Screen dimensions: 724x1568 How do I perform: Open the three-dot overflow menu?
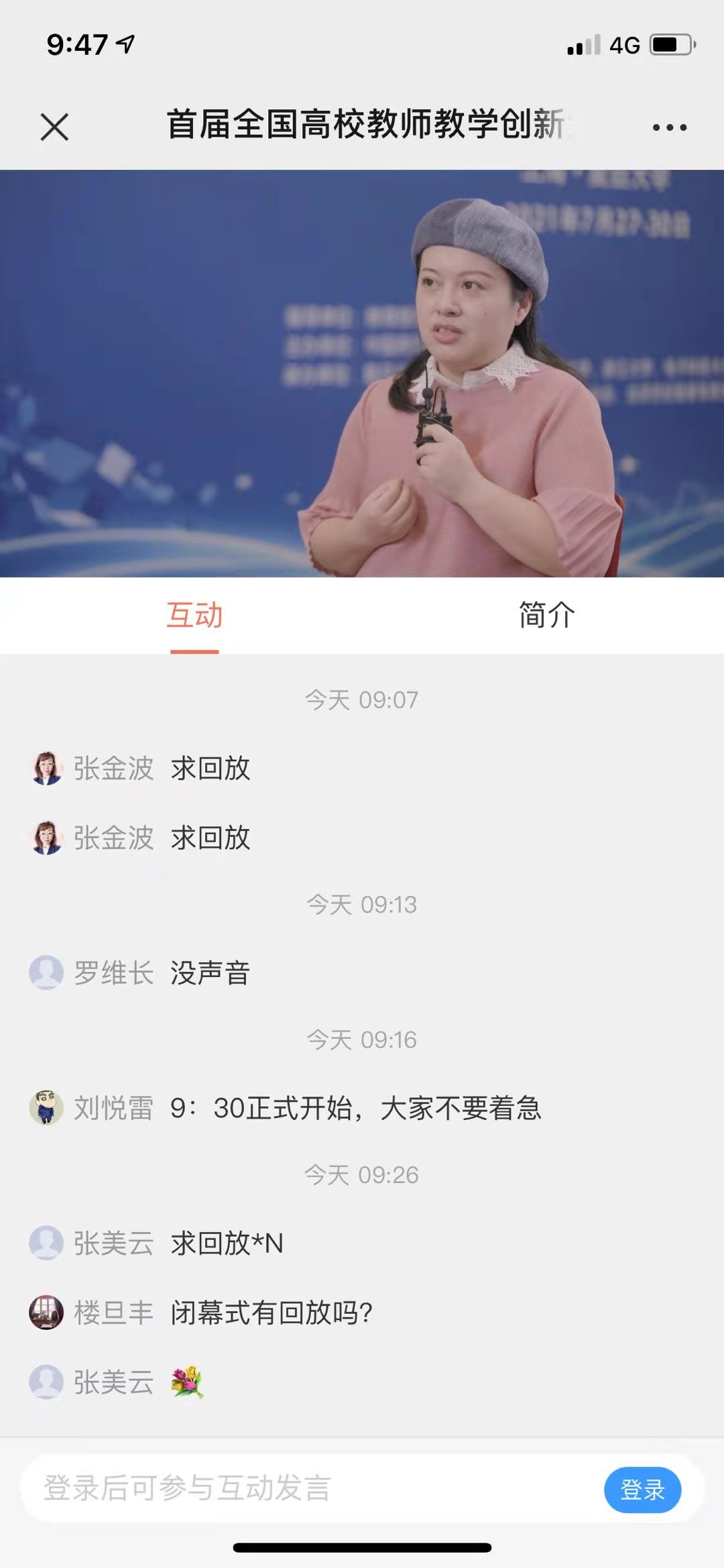(x=669, y=127)
